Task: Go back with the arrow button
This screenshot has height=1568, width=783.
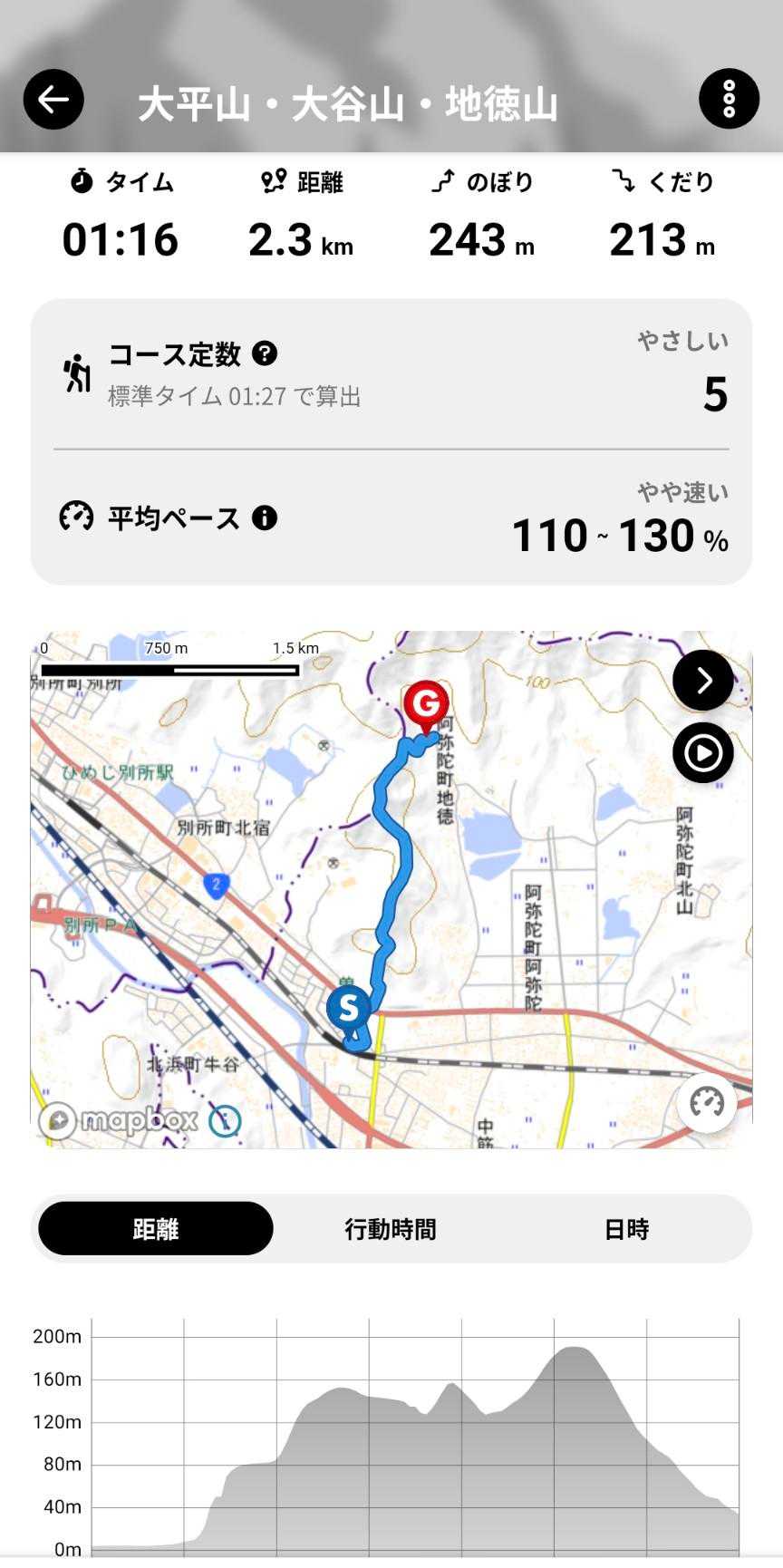Action: point(53,100)
